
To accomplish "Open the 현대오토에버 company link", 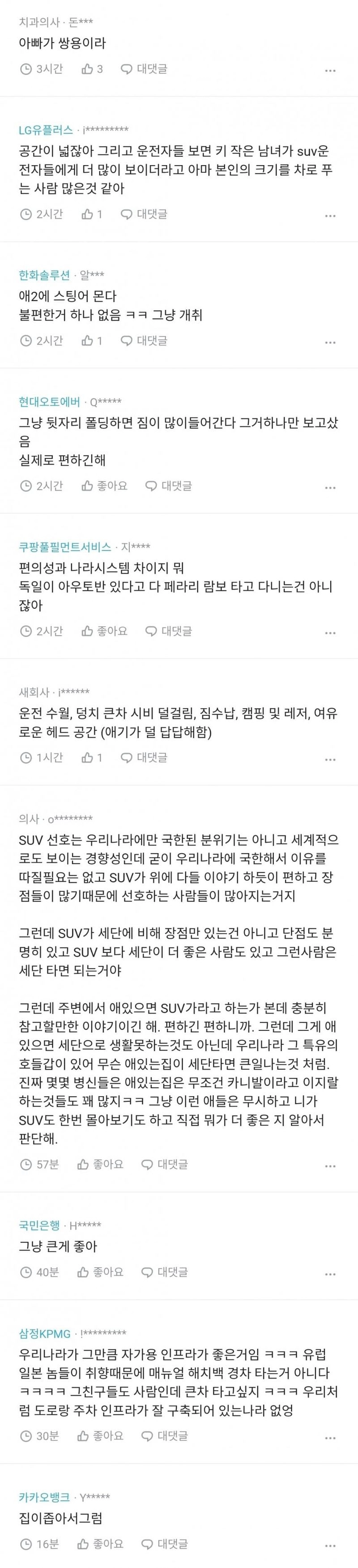I will click(x=49, y=402).
